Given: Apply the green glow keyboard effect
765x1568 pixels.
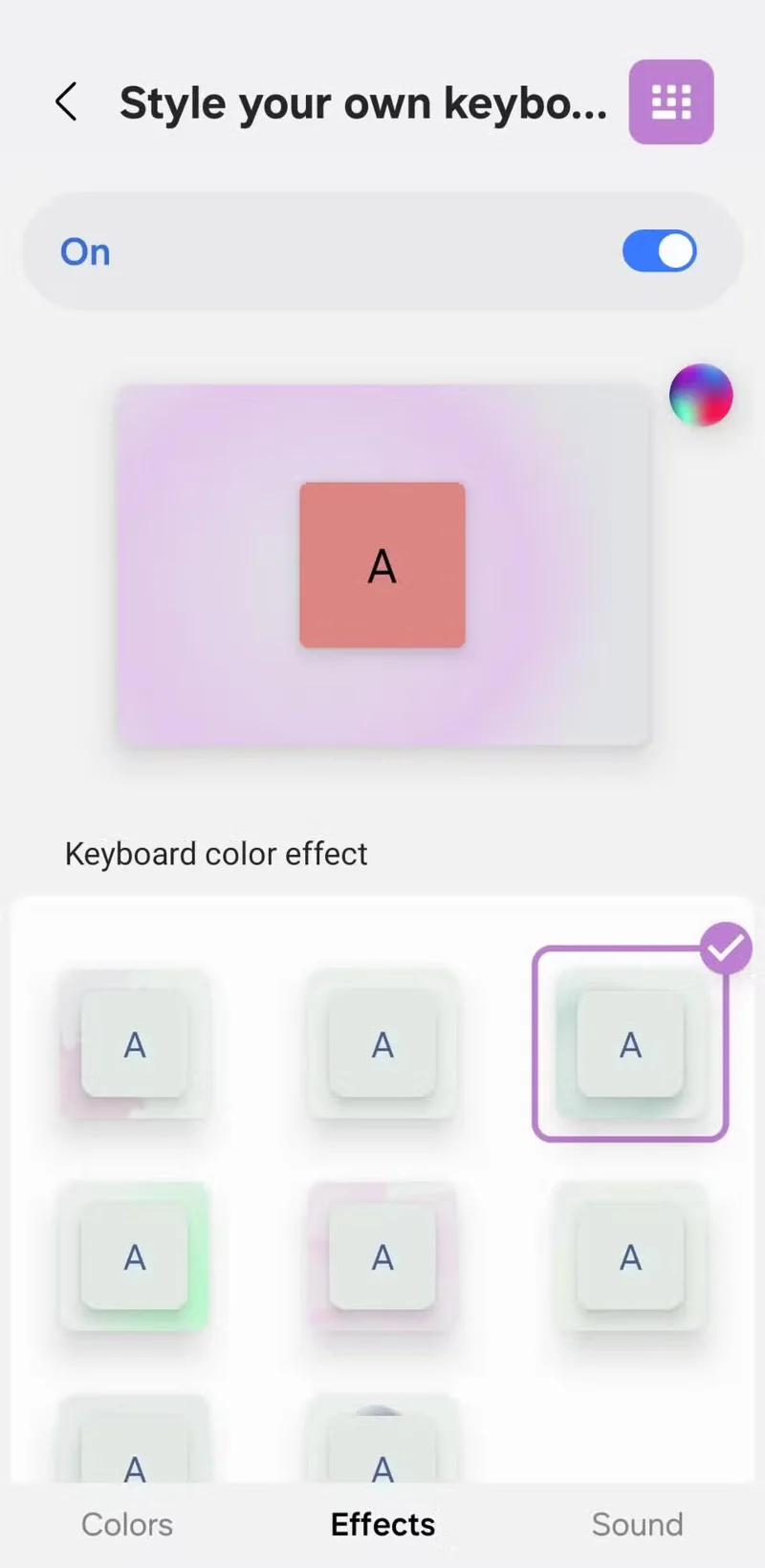Looking at the screenshot, I should pos(135,1256).
